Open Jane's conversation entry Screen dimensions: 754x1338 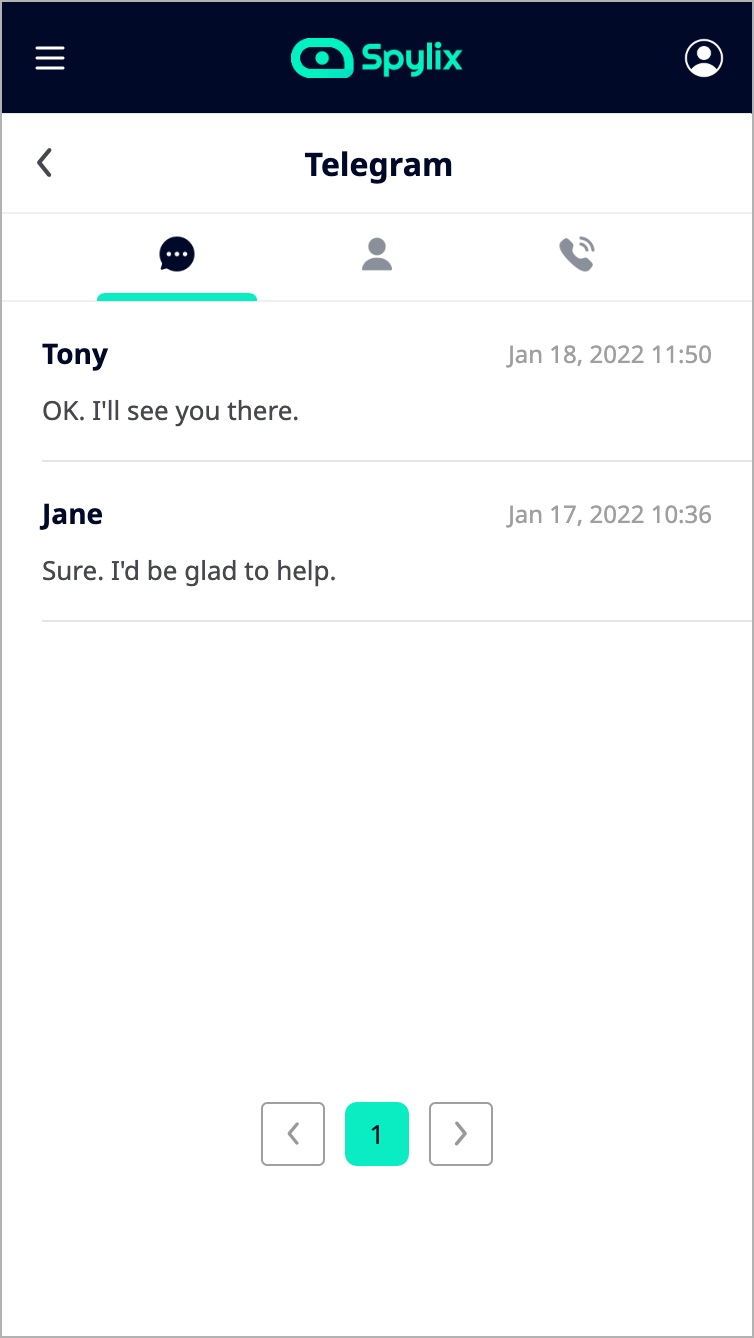click(71, 514)
